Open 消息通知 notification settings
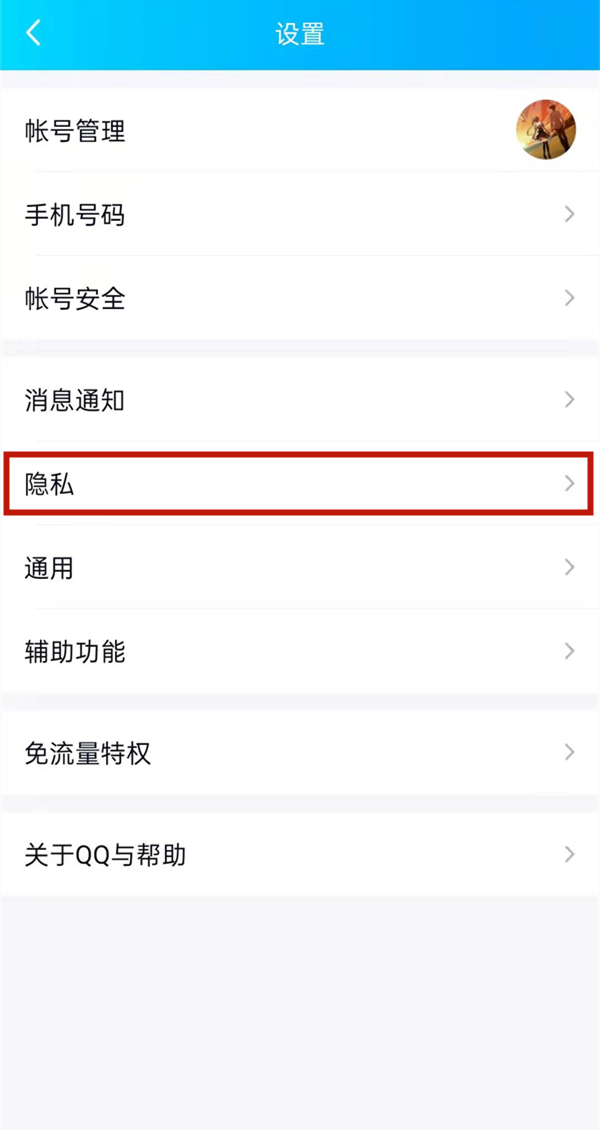Image resolution: width=600 pixels, height=1130 pixels. (x=300, y=400)
